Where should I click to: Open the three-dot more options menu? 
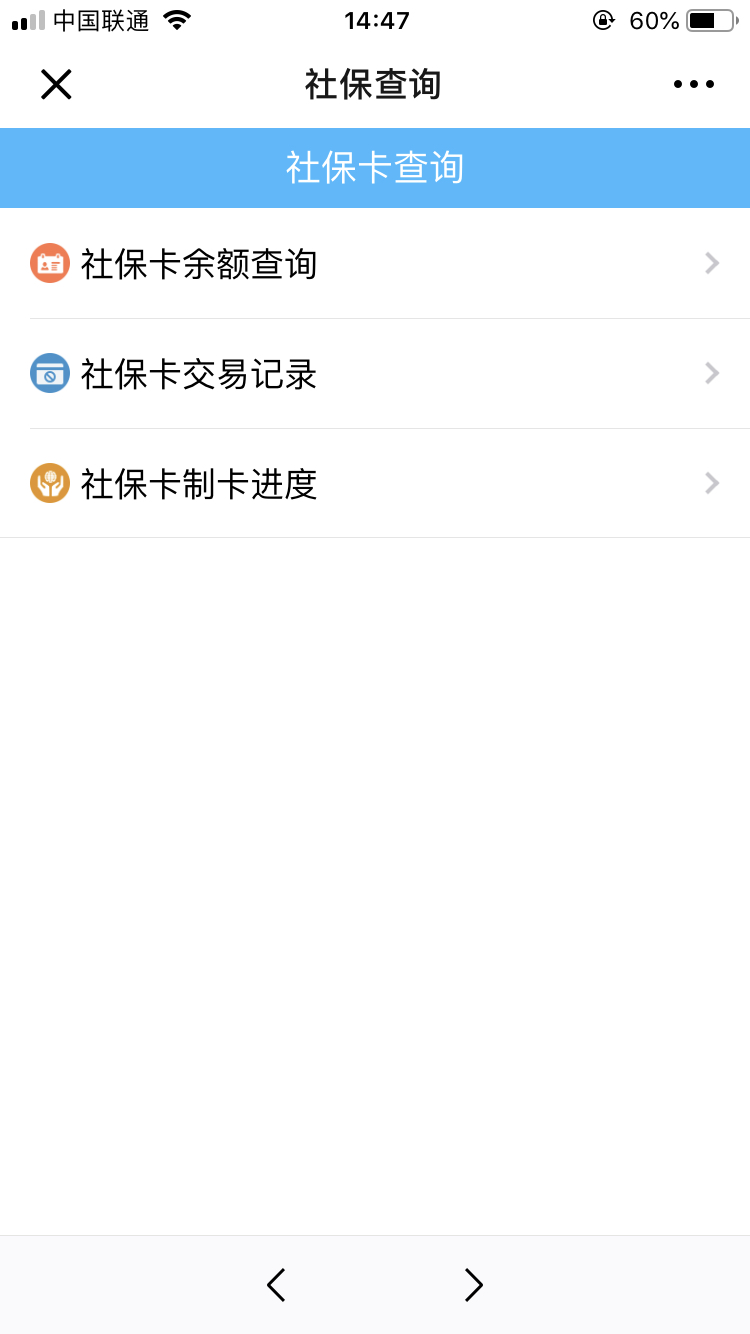click(x=694, y=84)
